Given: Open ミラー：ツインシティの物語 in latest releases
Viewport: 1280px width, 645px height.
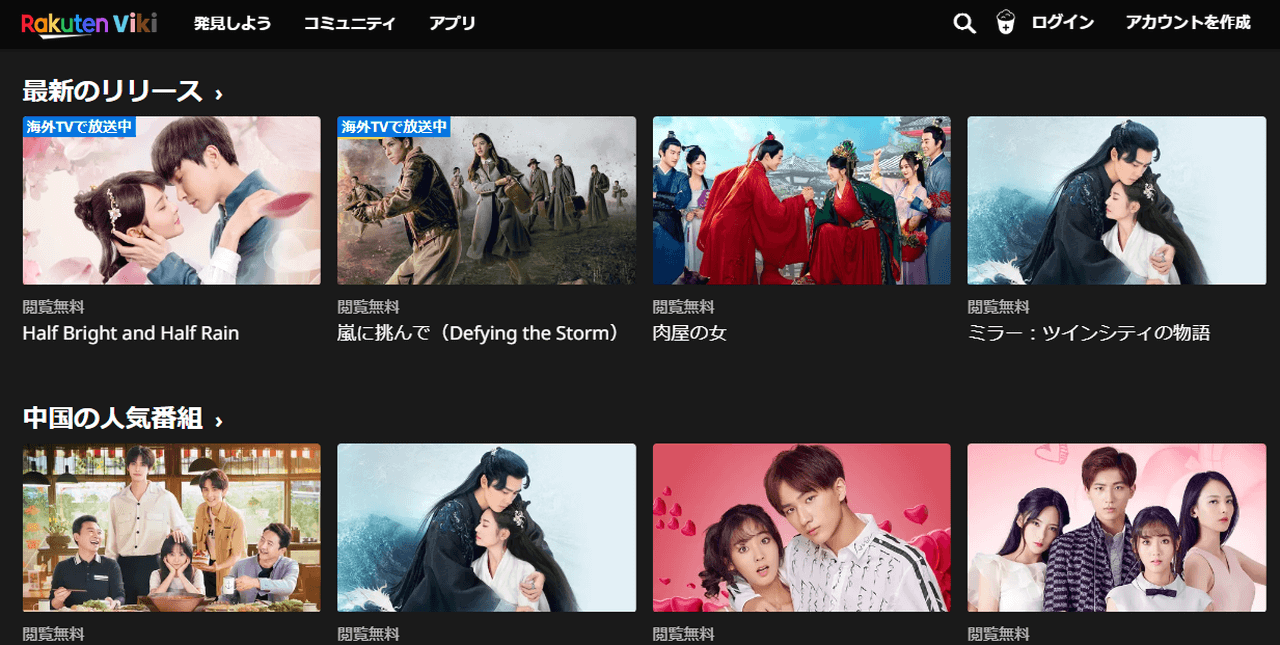Looking at the screenshot, I should tap(1116, 201).
